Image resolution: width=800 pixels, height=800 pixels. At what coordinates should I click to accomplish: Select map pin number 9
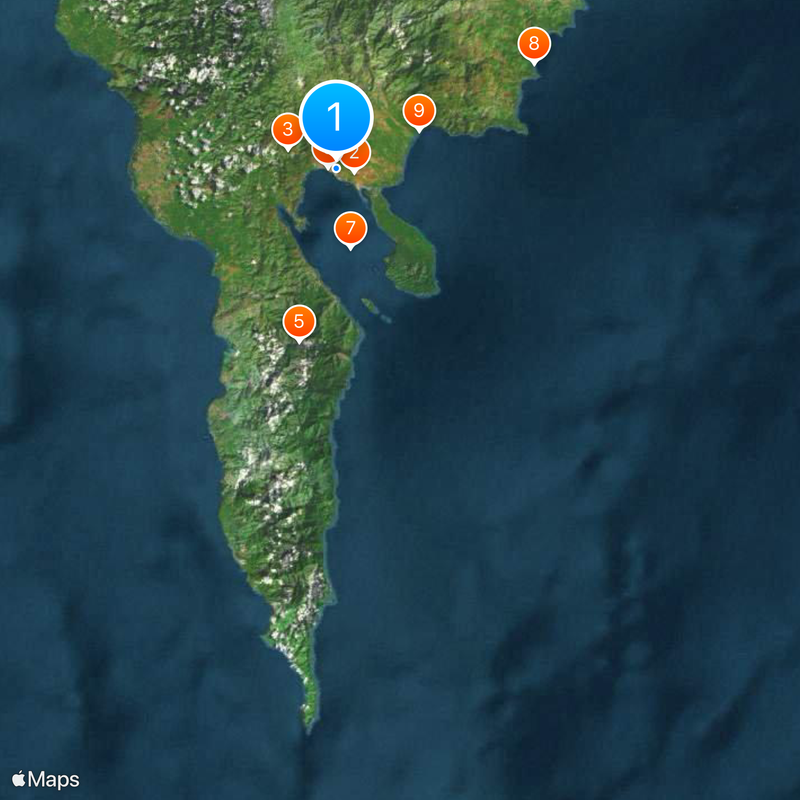tap(419, 111)
